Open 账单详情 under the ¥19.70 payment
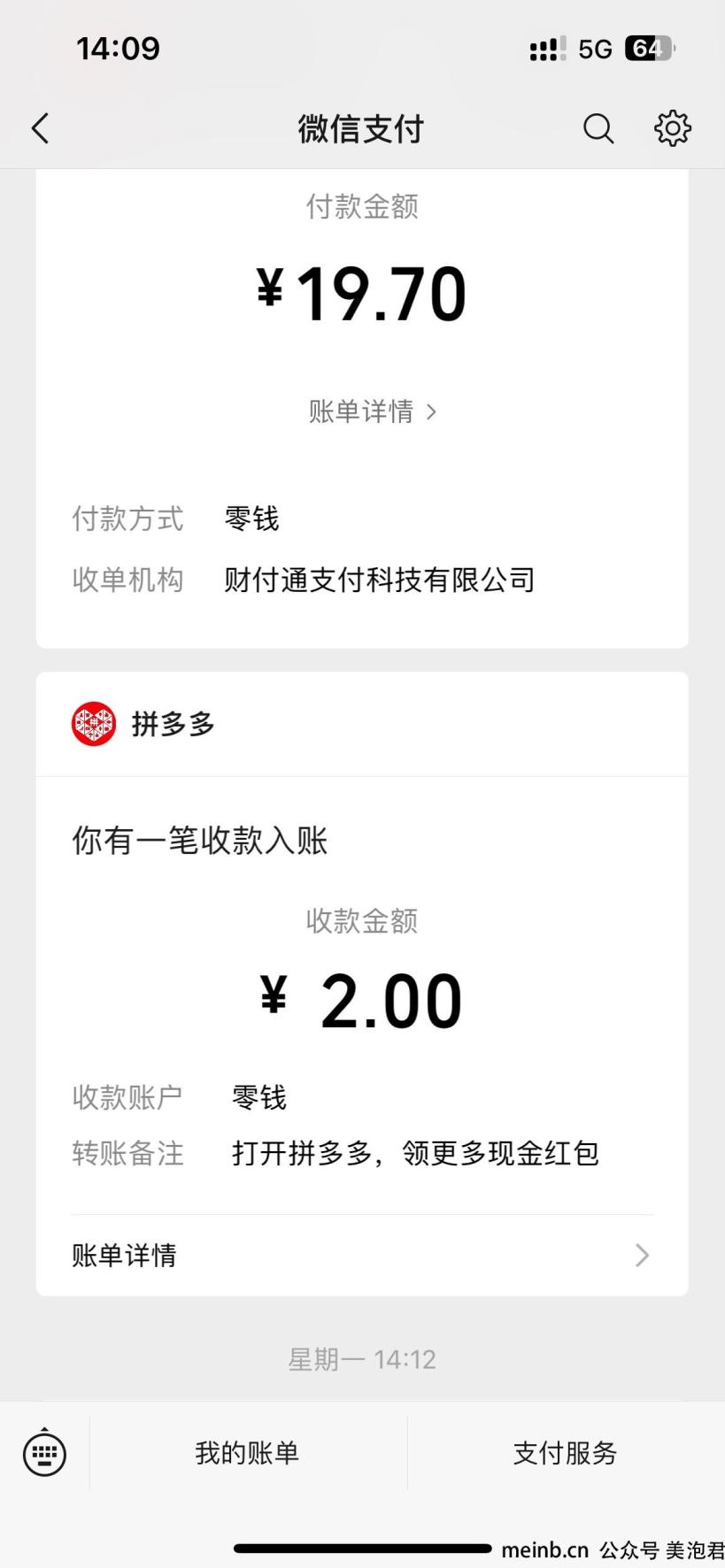This screenshot has width=725, height=1568. (372, 411)
